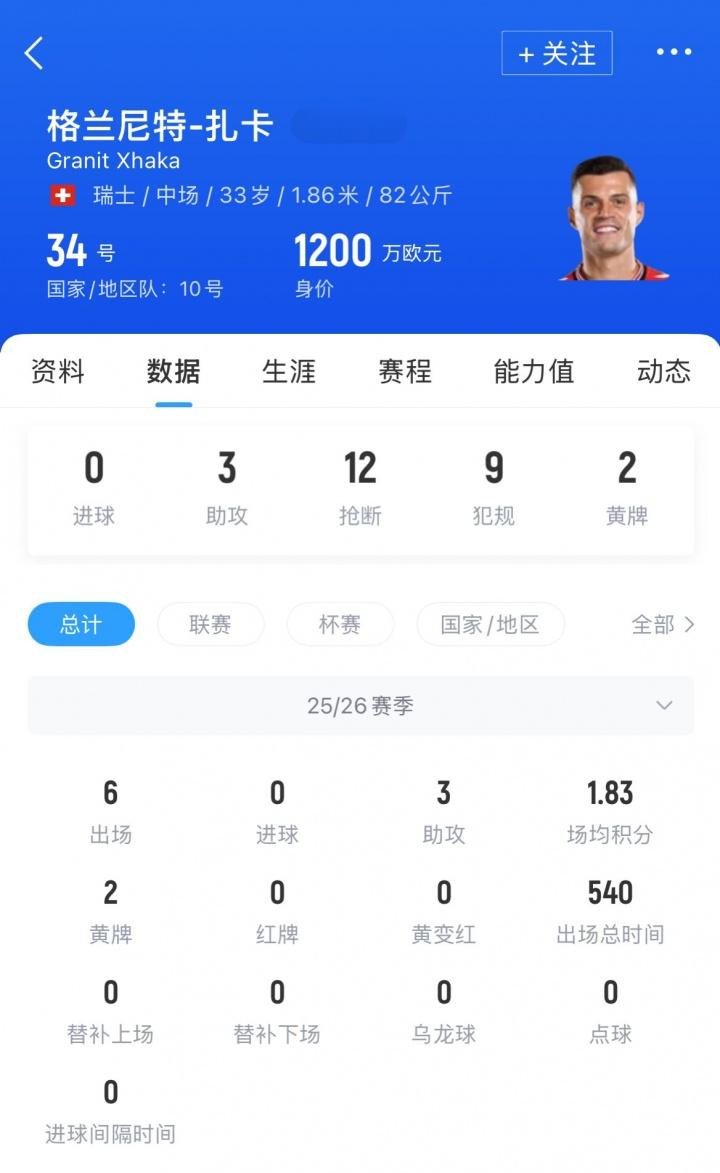This screenshot has width=720, height=1173.
Task: Switch to the 能力值 tab
Action: [533, 372]
